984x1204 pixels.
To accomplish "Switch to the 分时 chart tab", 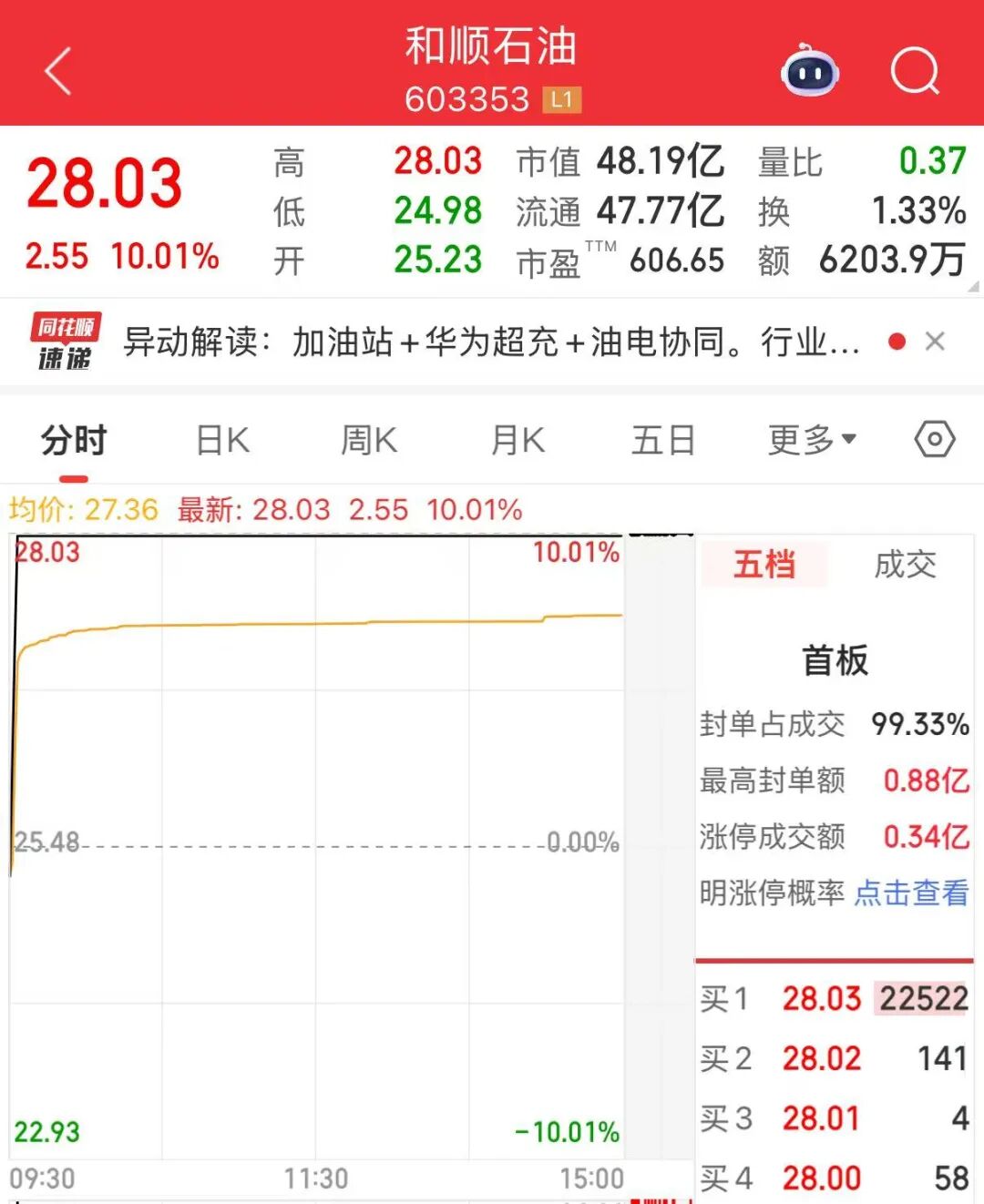I will point(74,441).
